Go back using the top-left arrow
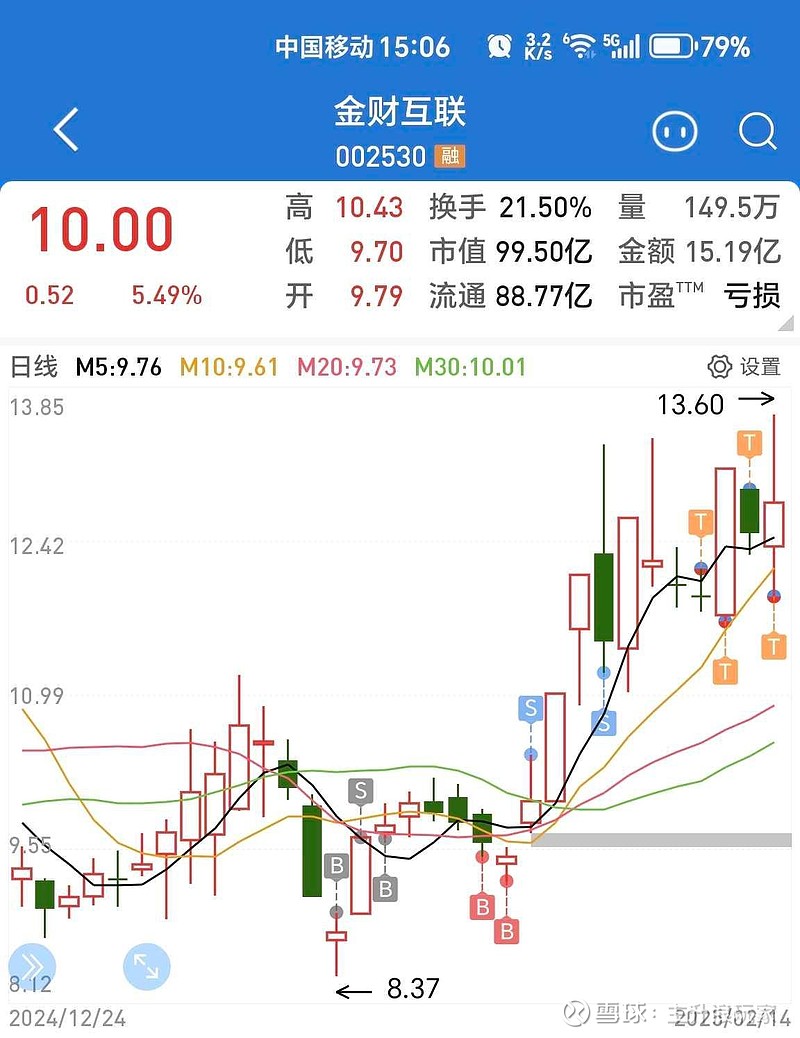800x1038 pixels. click(66, 131)
